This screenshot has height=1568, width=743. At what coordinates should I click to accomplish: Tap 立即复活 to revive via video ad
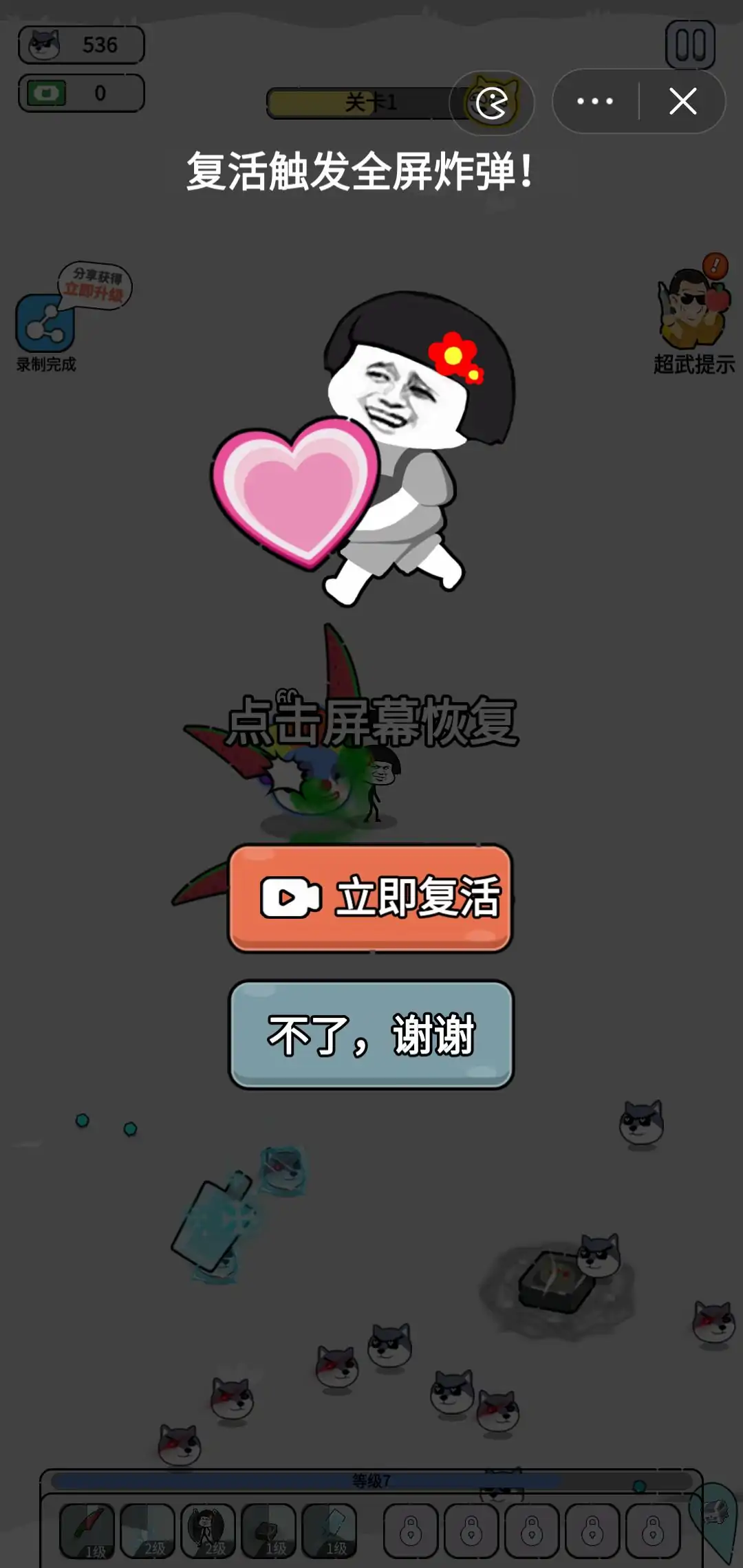pyautogui.click(x=371, y=897)
